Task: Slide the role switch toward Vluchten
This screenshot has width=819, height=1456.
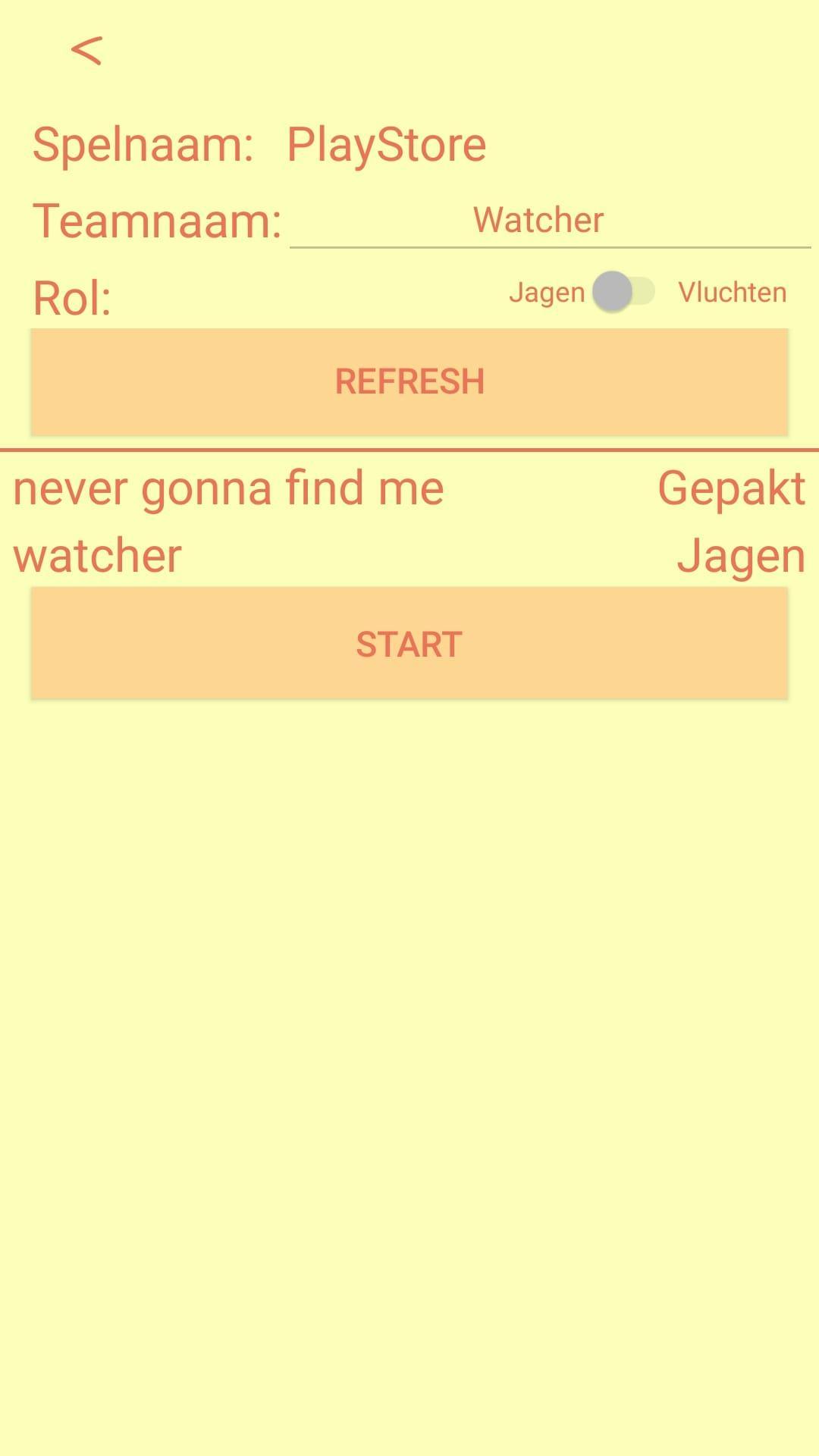Action: pos(637,290)
